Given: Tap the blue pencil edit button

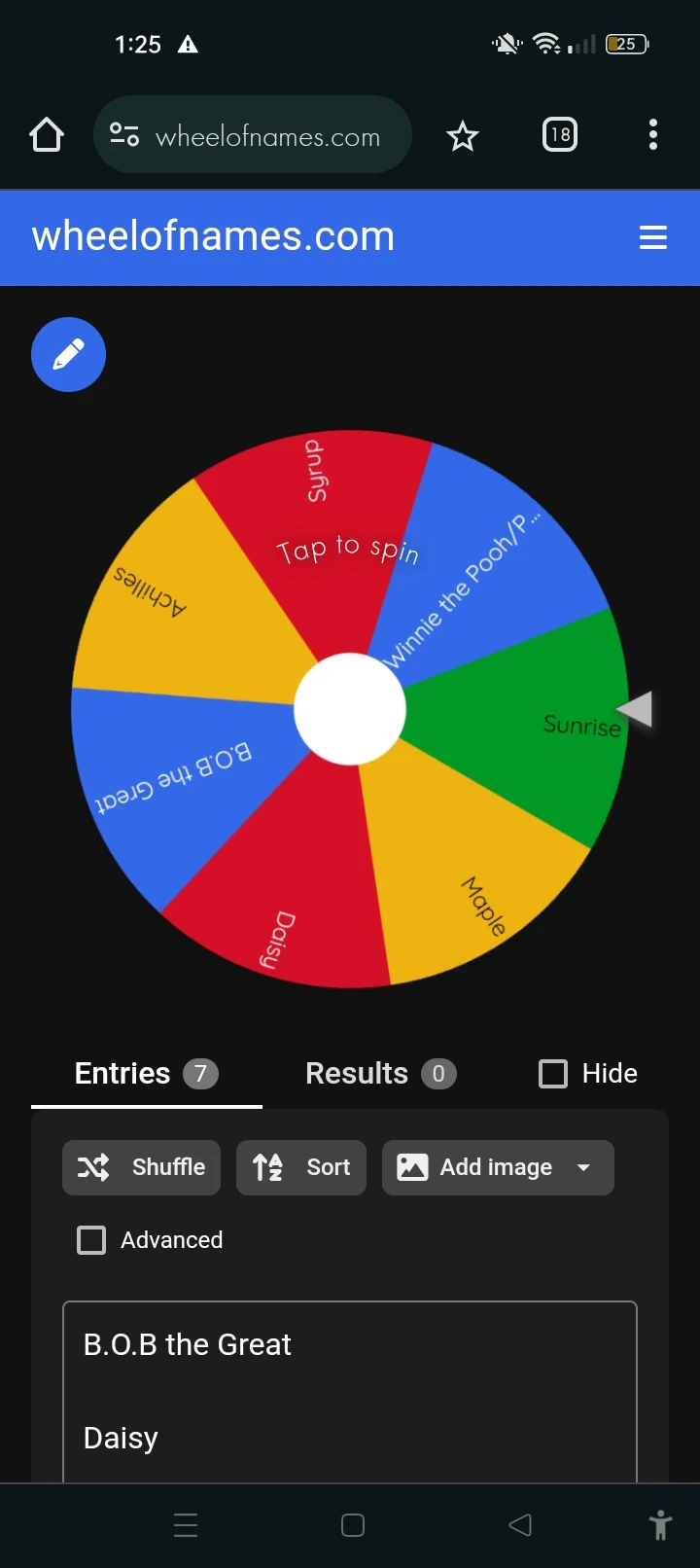Looking at the screenshot, I should coord(68,355).
